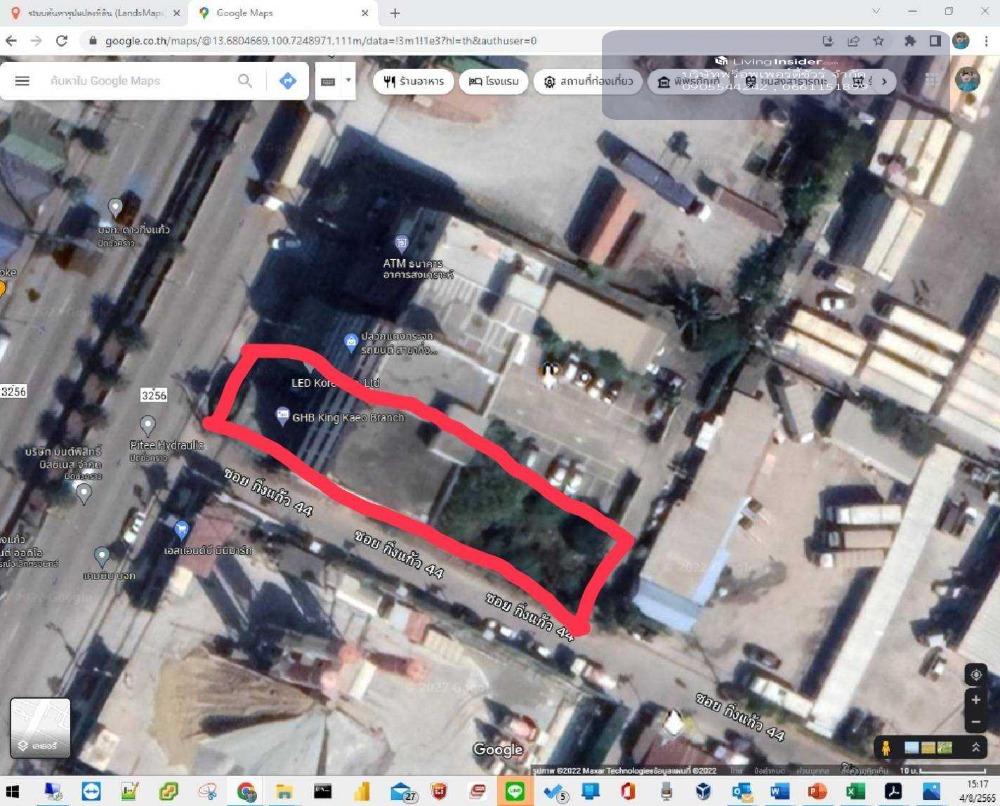Zoom out with the minus button
The image size is (1000, 806).
[976, 722]
